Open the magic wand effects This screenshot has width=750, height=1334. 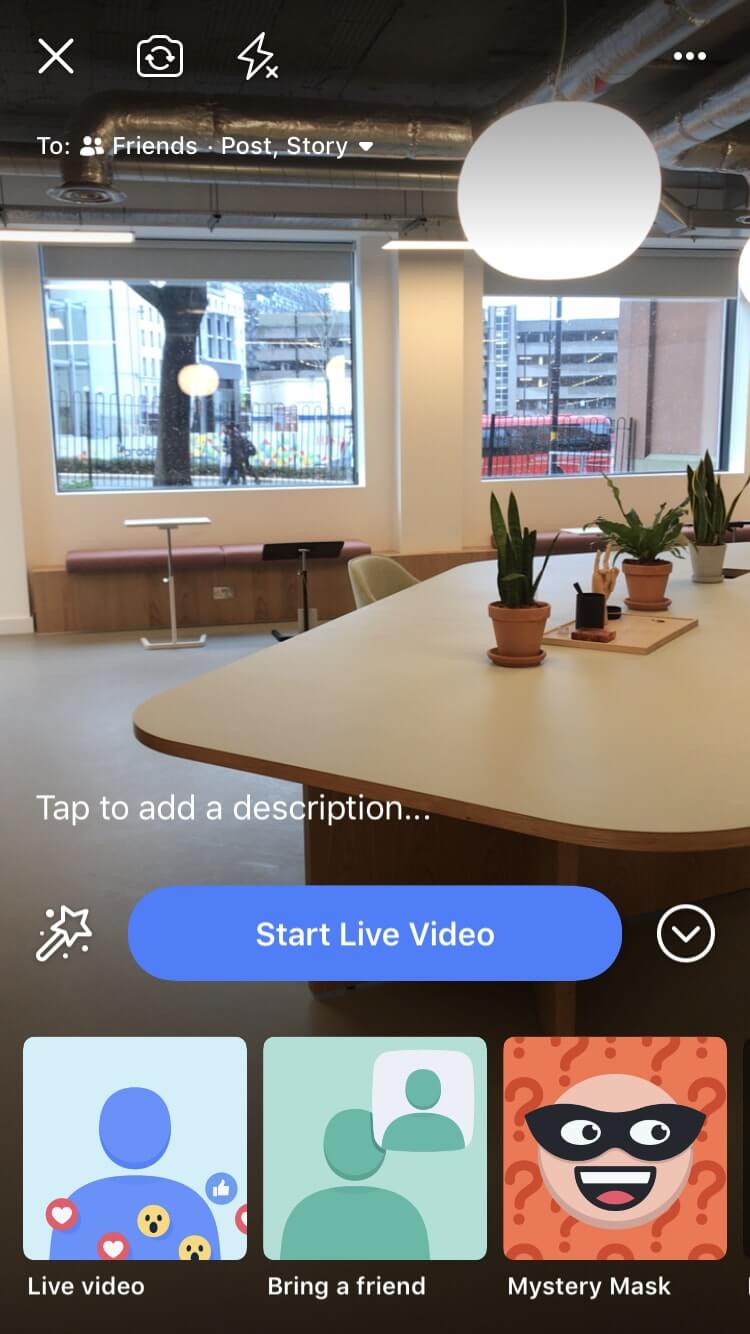click(x=64, y=934)
